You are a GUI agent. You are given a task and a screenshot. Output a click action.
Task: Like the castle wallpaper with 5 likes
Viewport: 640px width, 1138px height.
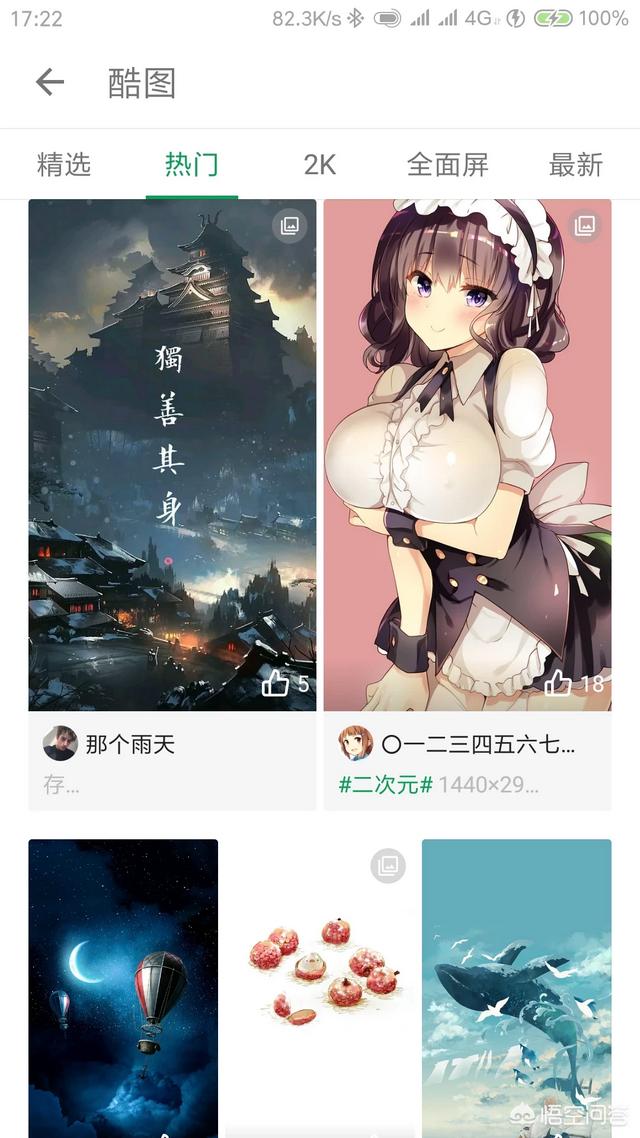click(x=276, y=684)
